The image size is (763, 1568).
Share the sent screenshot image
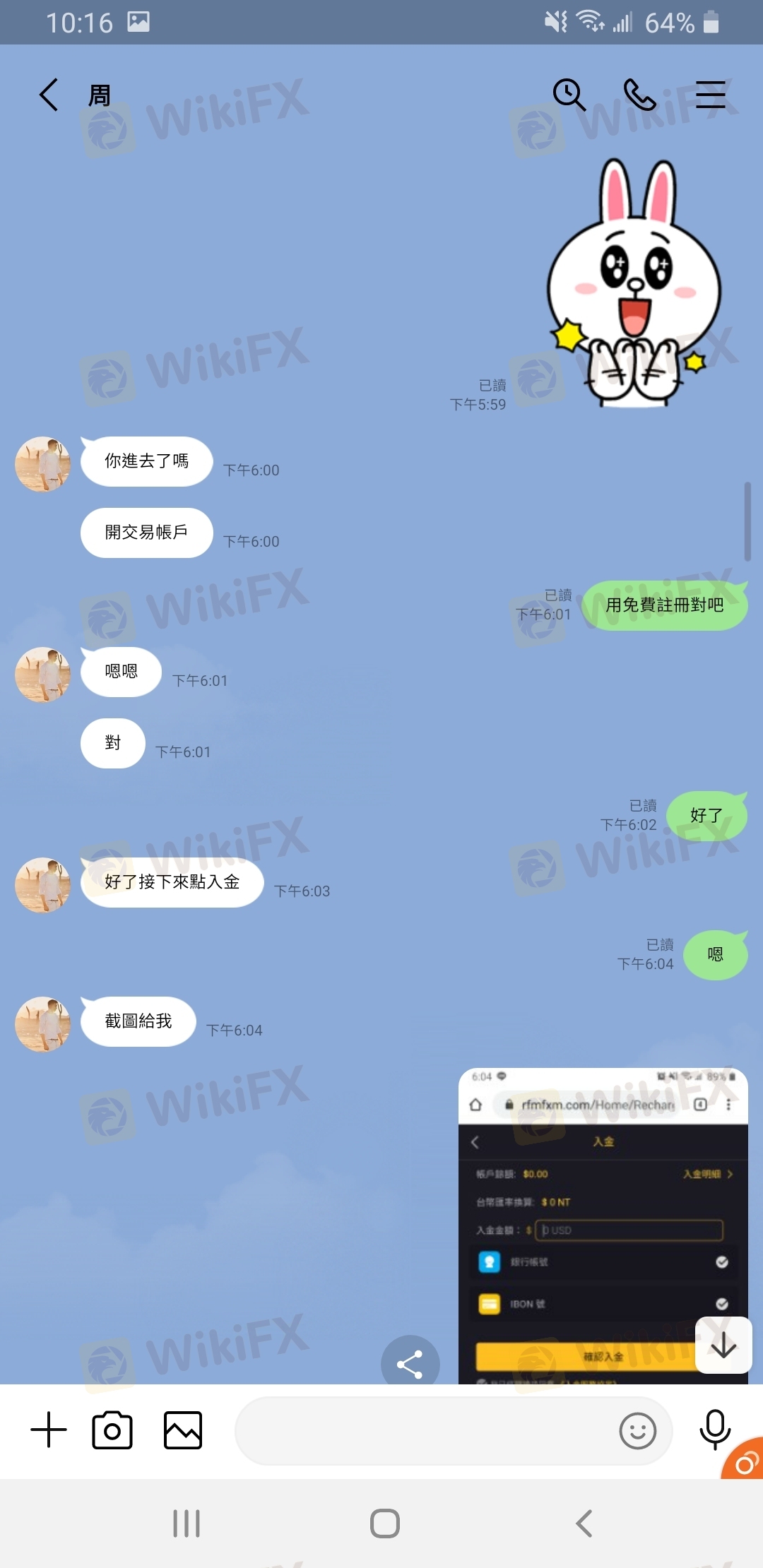pos(410,1363)
